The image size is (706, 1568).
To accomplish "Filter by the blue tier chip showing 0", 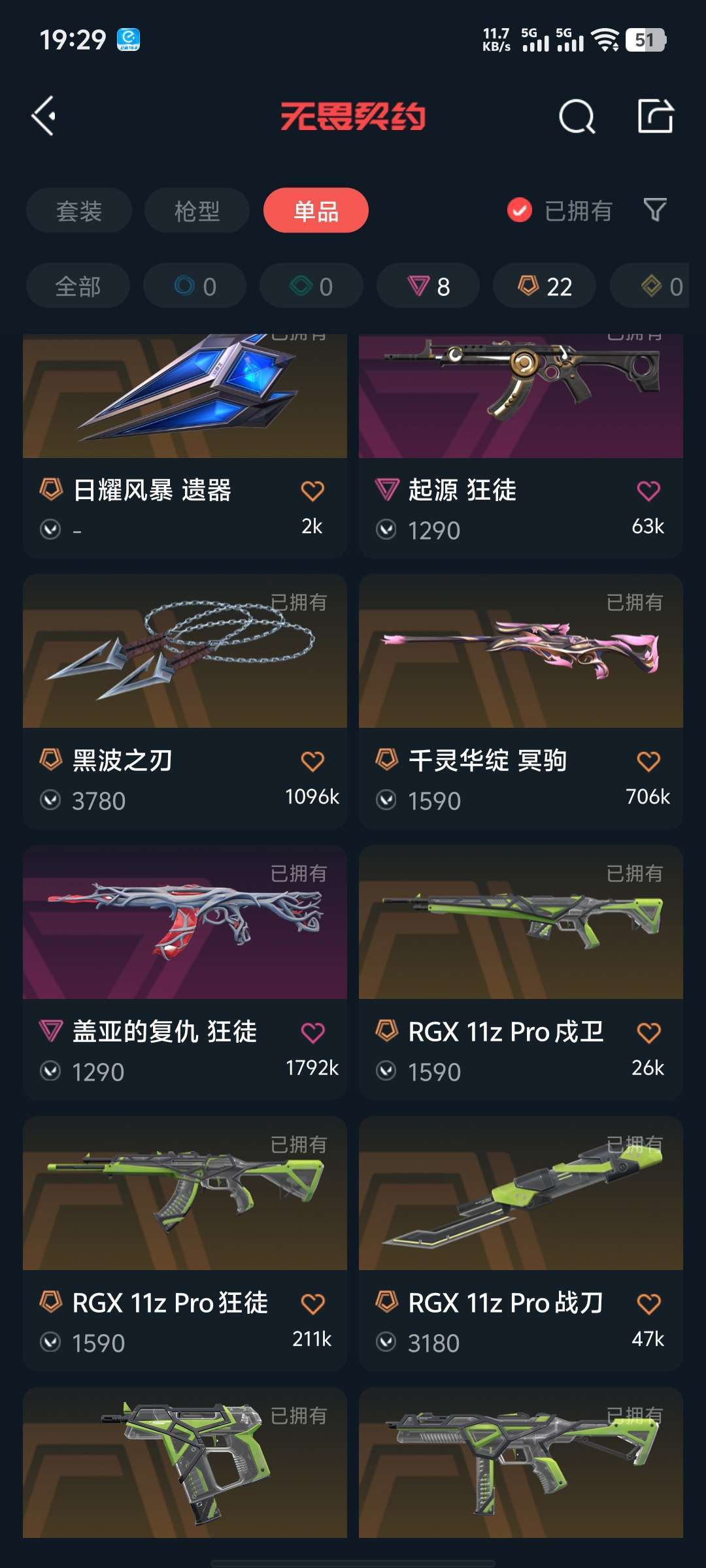I will [x=195, y=286].
